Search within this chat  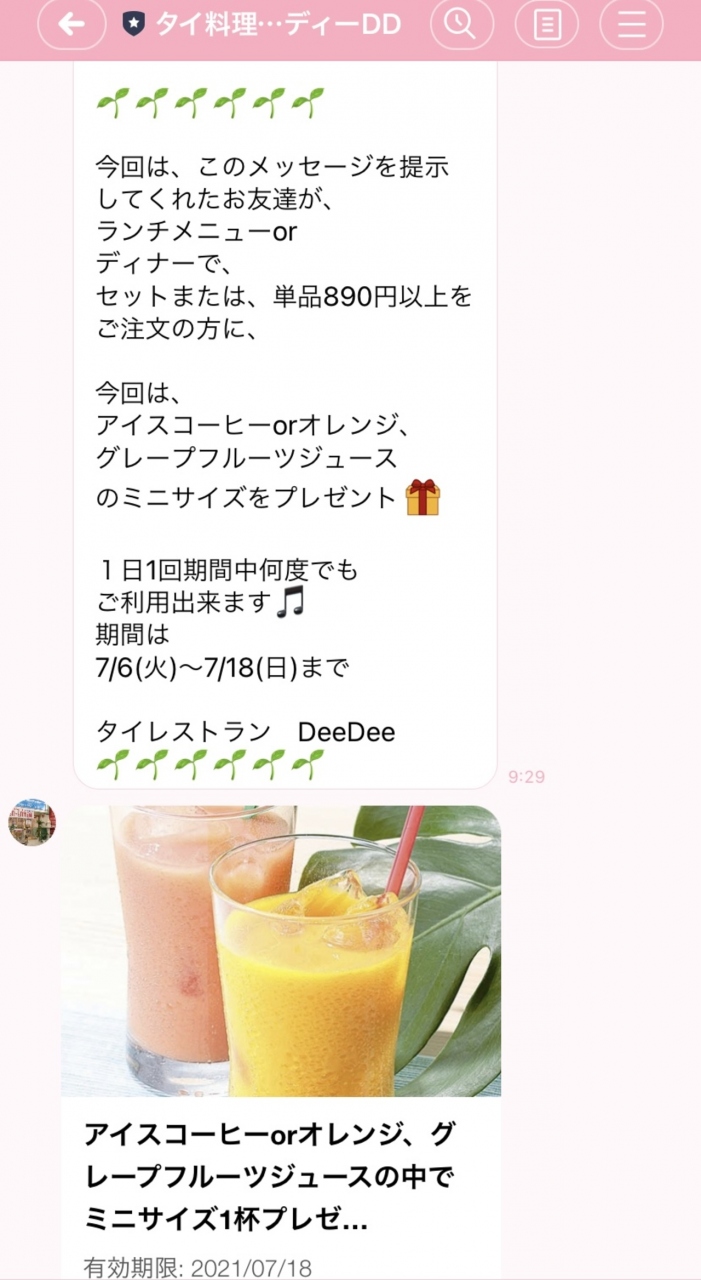pyautogui.click(x=460, y=25)
